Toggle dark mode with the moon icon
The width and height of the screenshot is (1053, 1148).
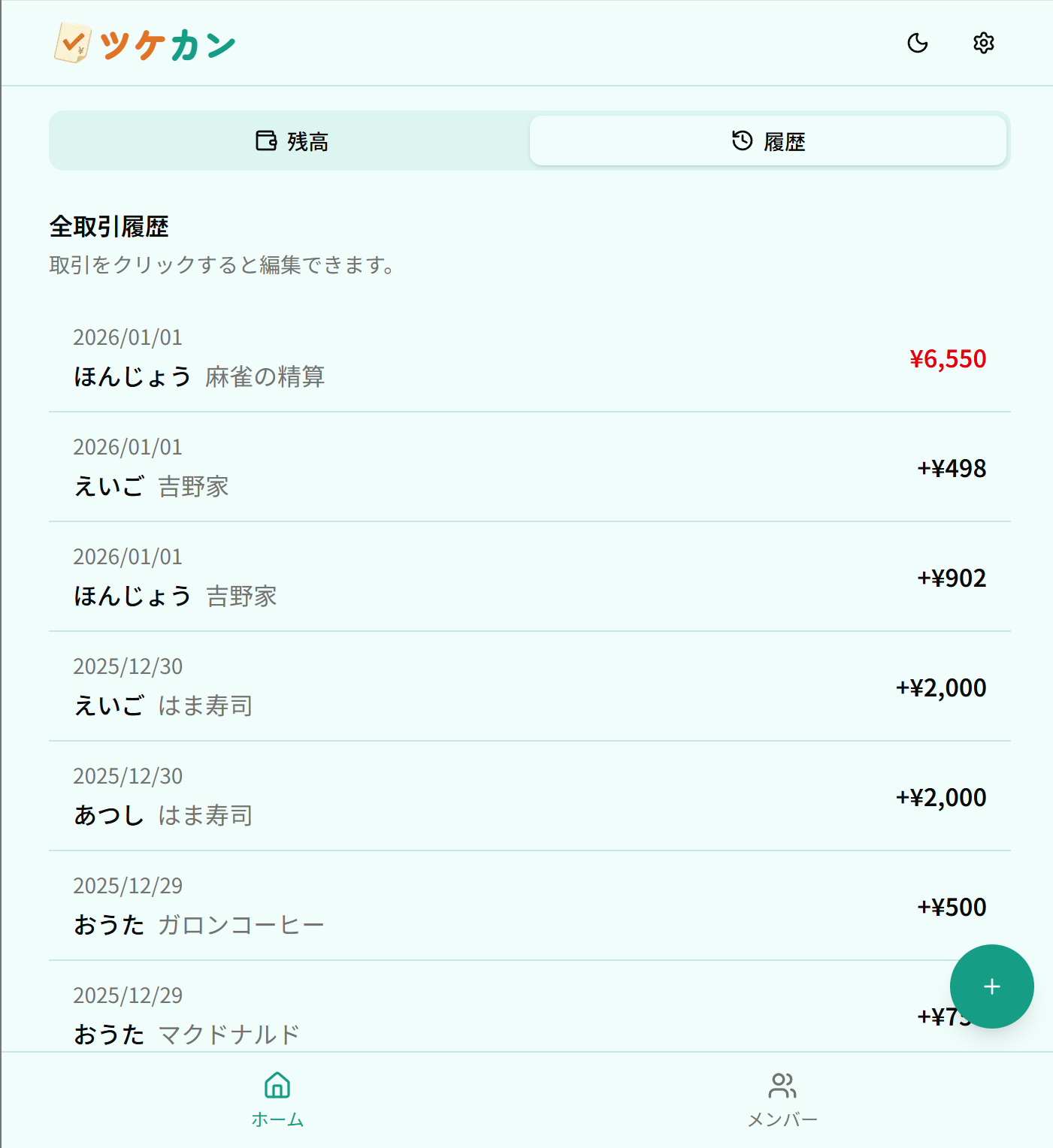coord(918,43)
